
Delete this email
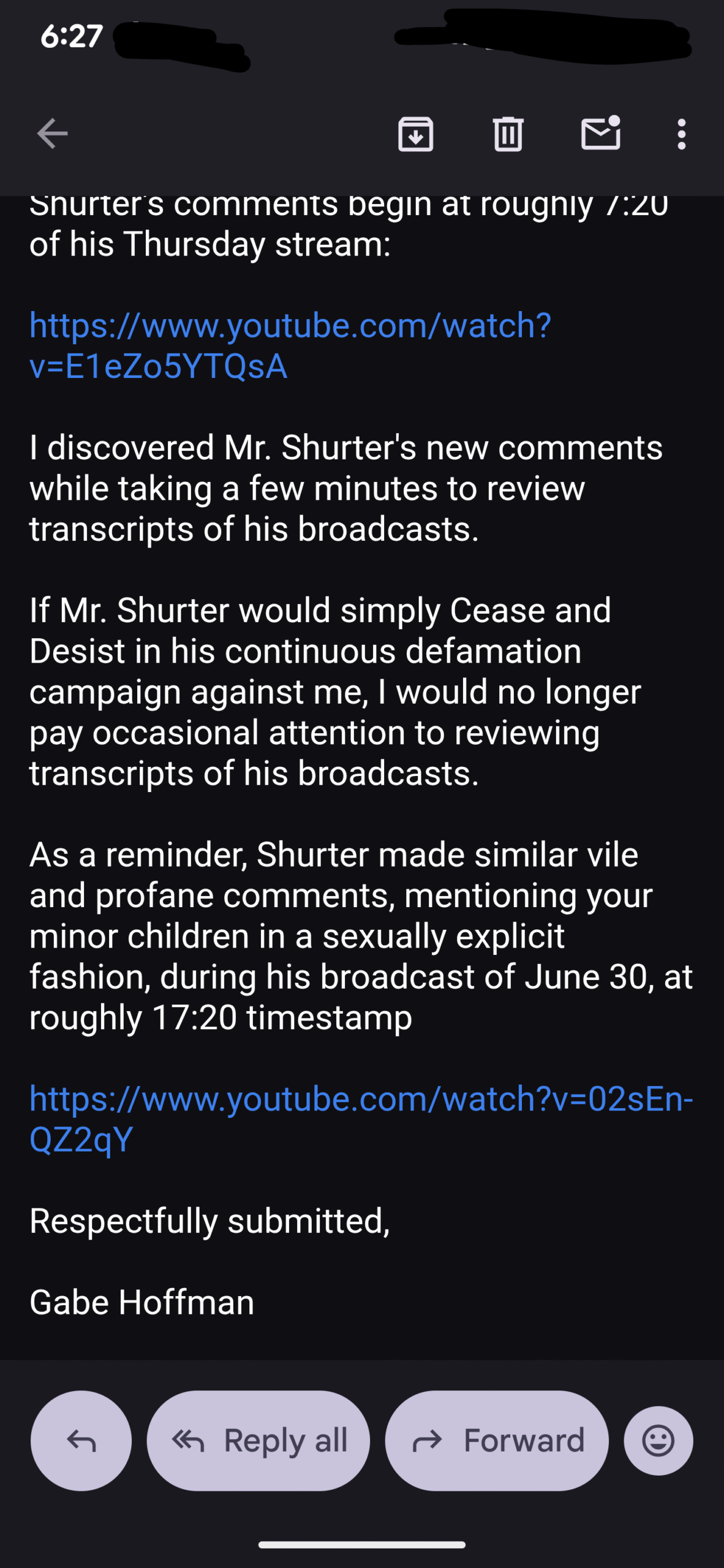[508, 134]
